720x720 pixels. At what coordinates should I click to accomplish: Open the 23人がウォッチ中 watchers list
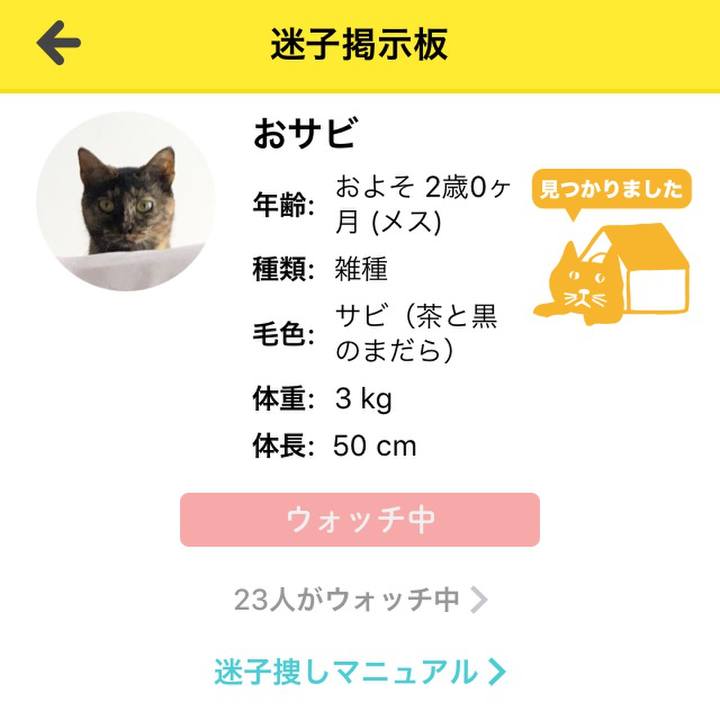(x=360, y=599)
